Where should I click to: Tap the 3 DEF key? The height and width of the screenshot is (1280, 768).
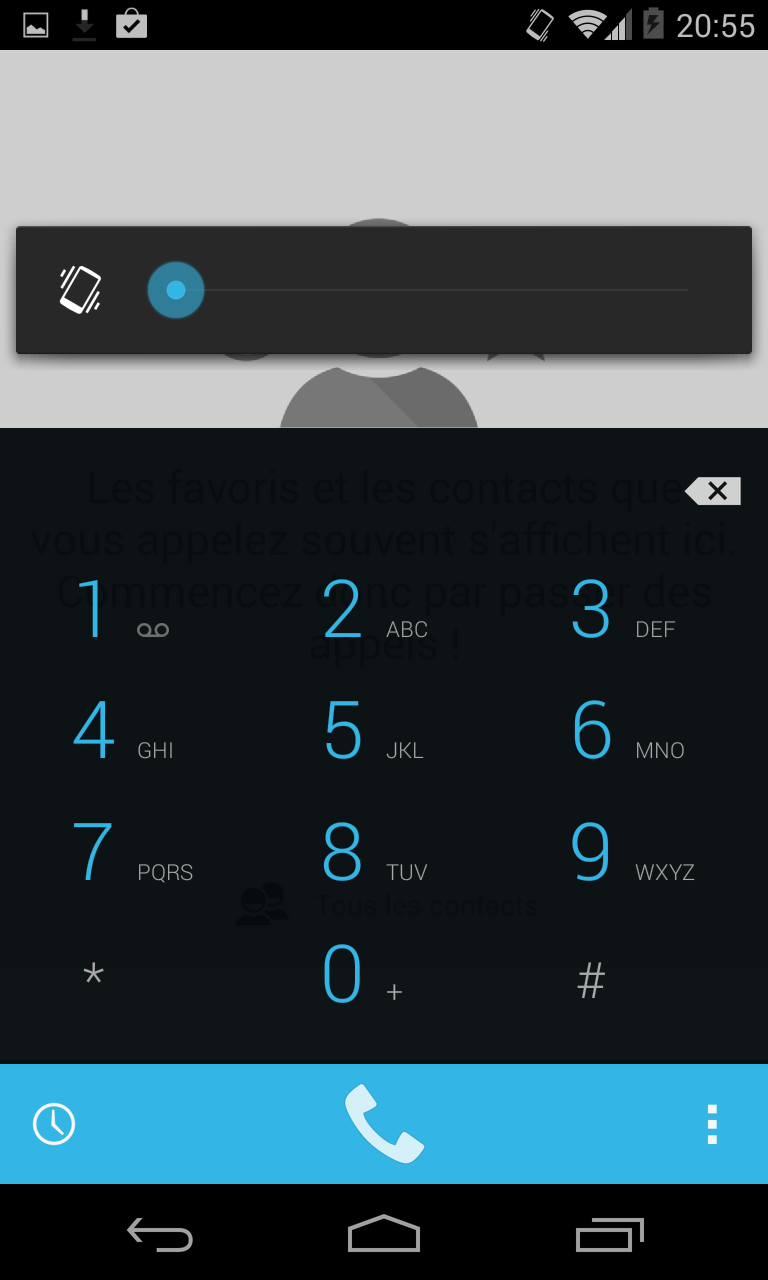coord(620,610)
